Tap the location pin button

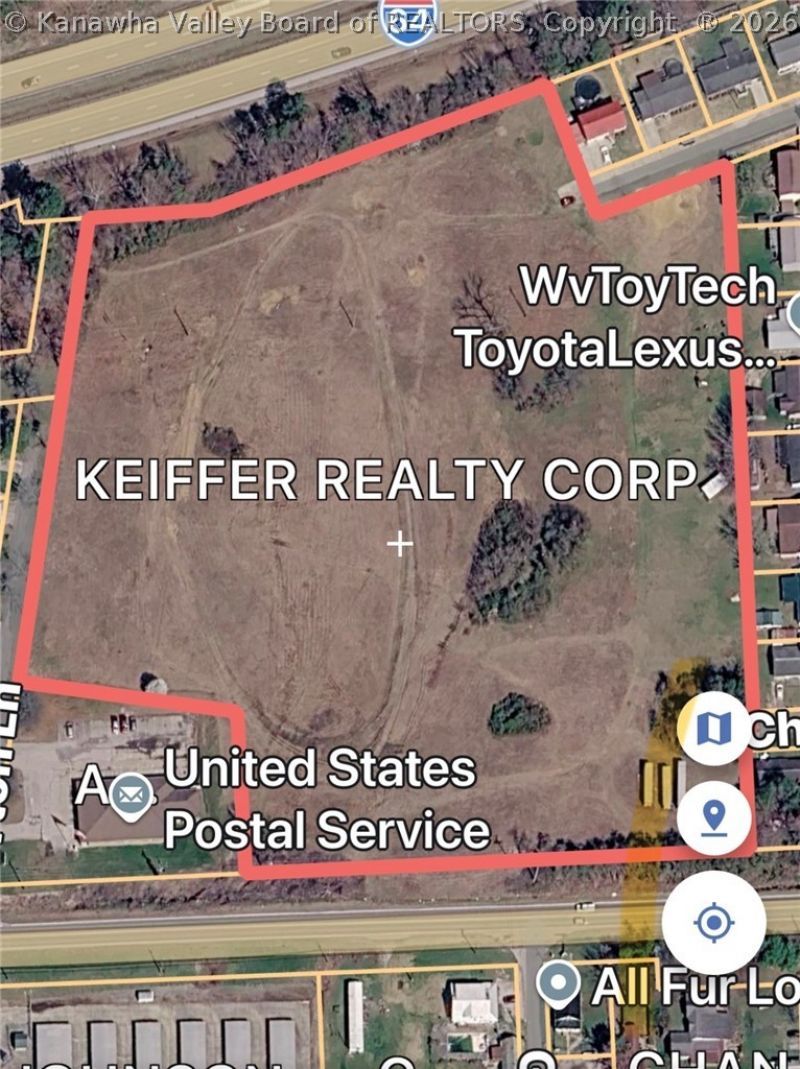tap(713, 818)
